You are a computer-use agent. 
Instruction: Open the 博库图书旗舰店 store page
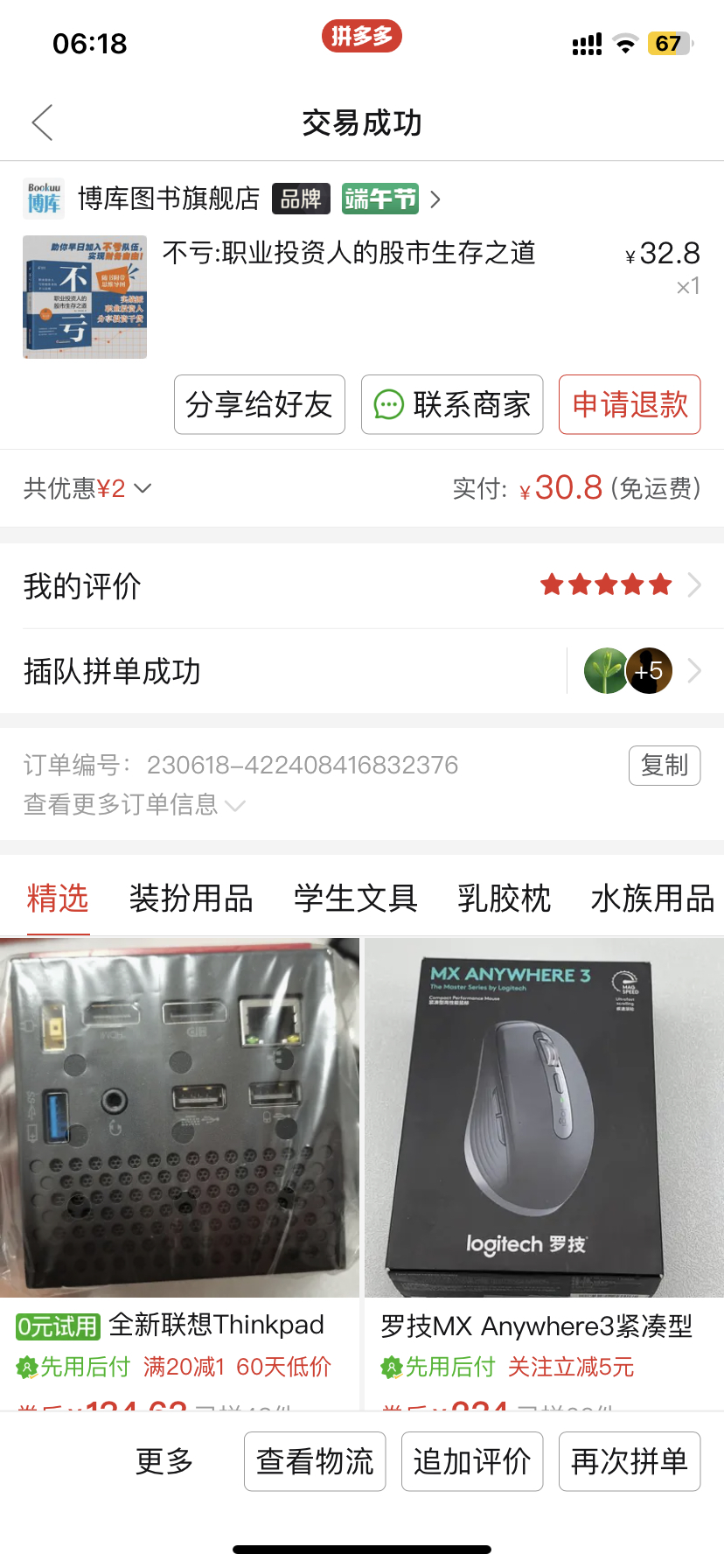pyautogui.click(x=169, y=199)
